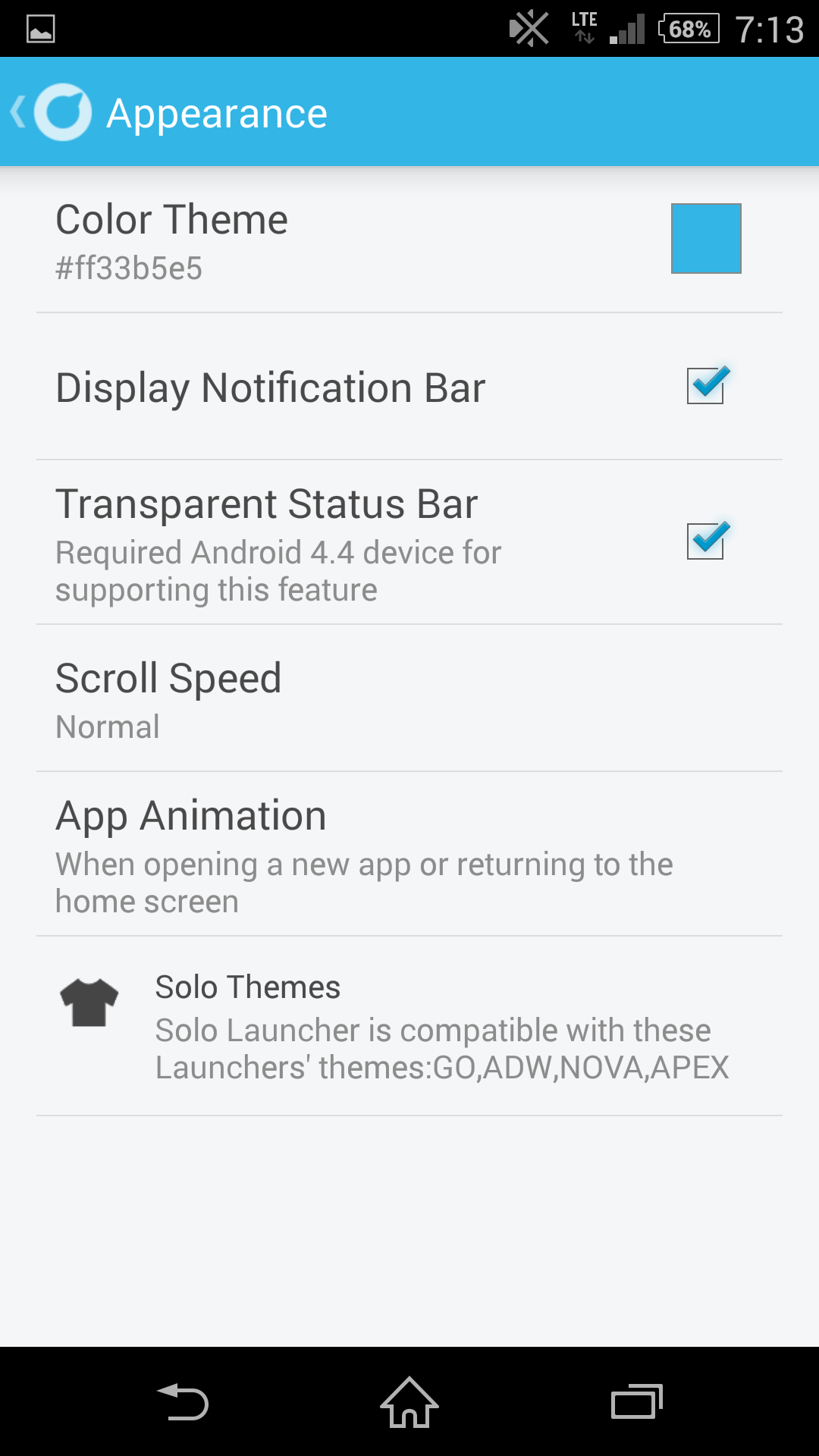Tap the blue color theme swatch

[x=706, y=238]
